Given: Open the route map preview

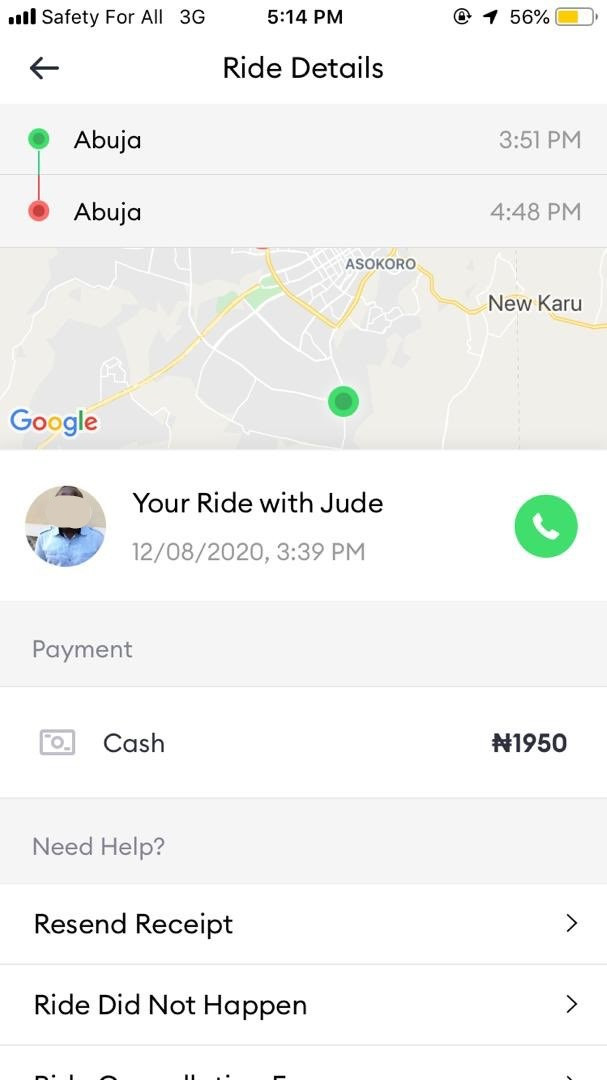Looking at the screenshot, I should click(303, 348).
